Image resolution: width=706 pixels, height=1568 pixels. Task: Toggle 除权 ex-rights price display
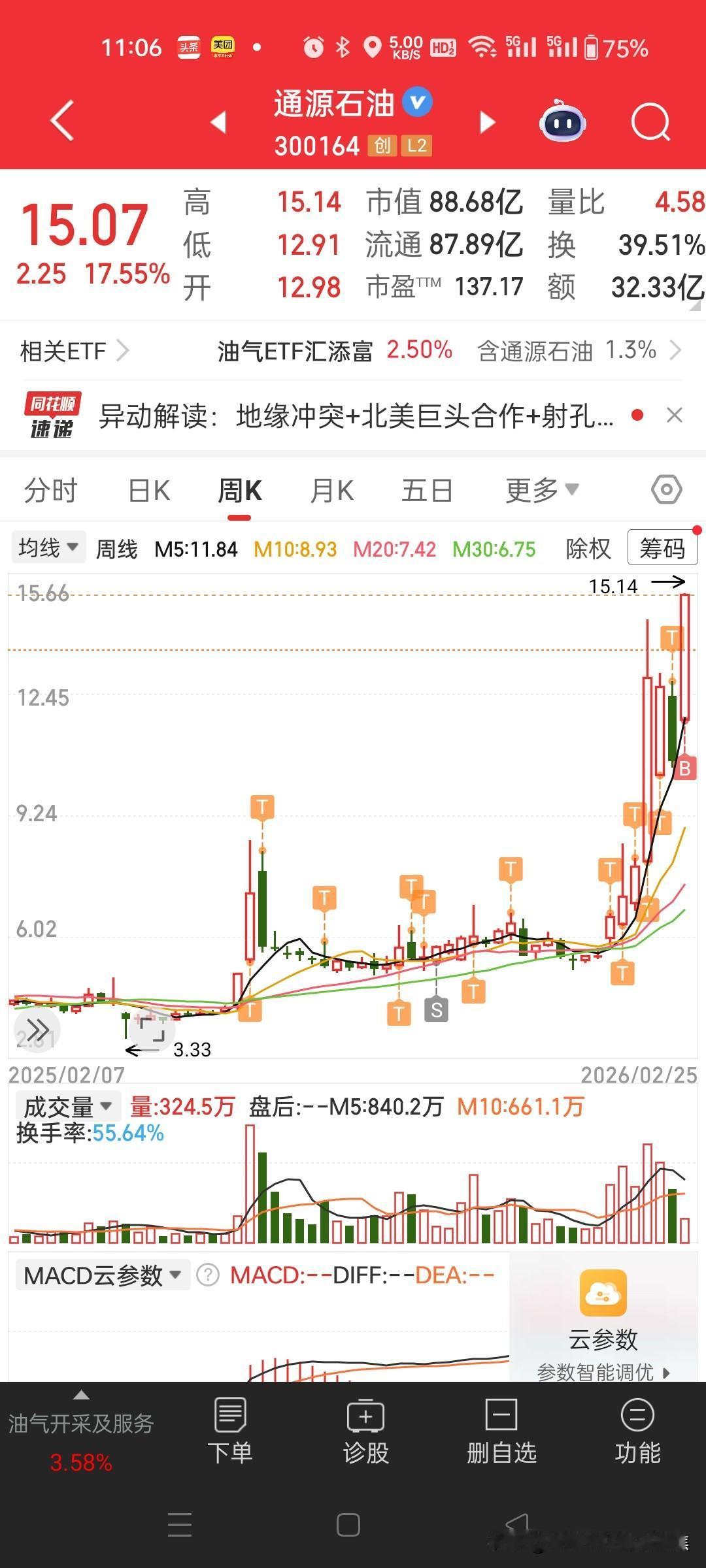[587, 549]
